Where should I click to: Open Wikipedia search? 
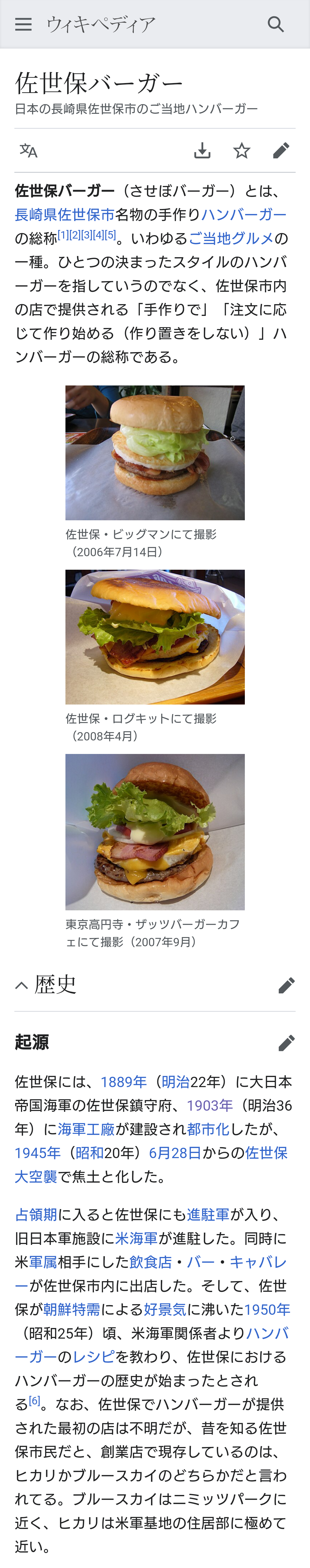coord(275,24)
